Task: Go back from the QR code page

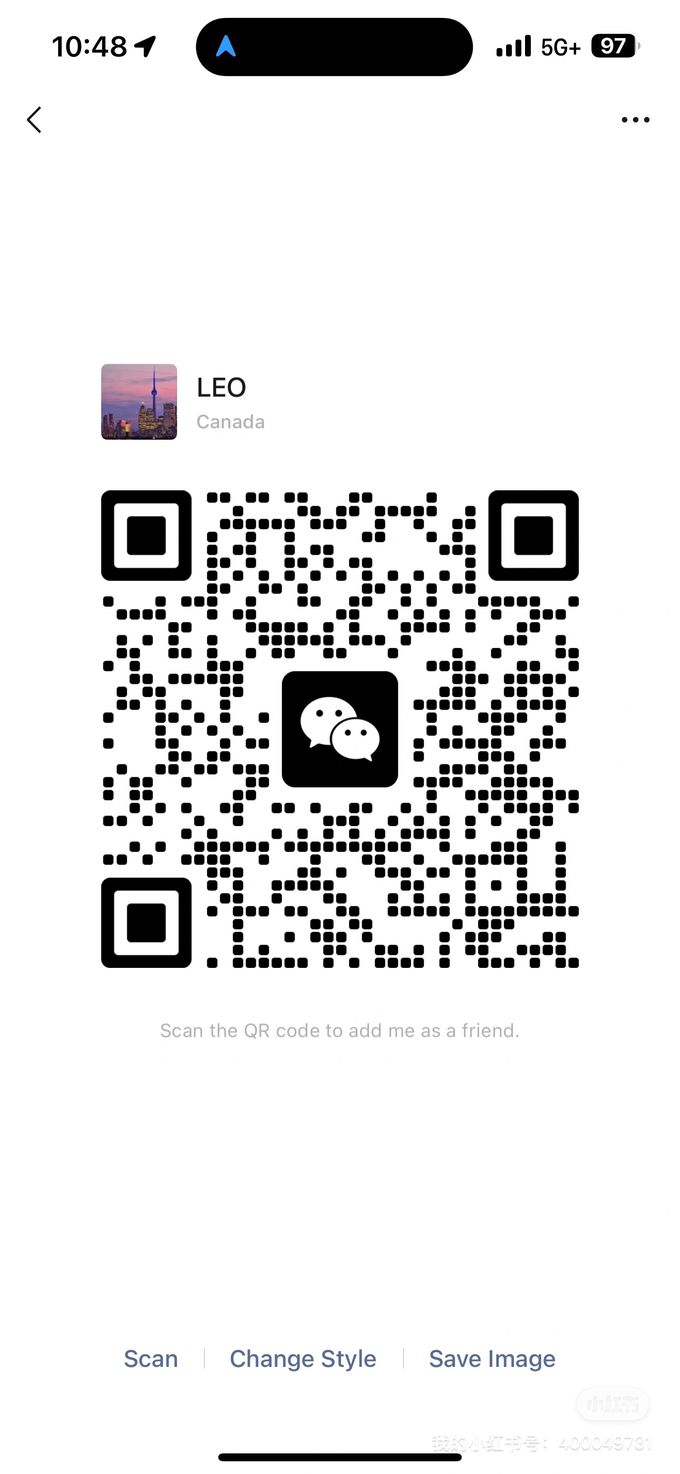Action: click(34, 120)
